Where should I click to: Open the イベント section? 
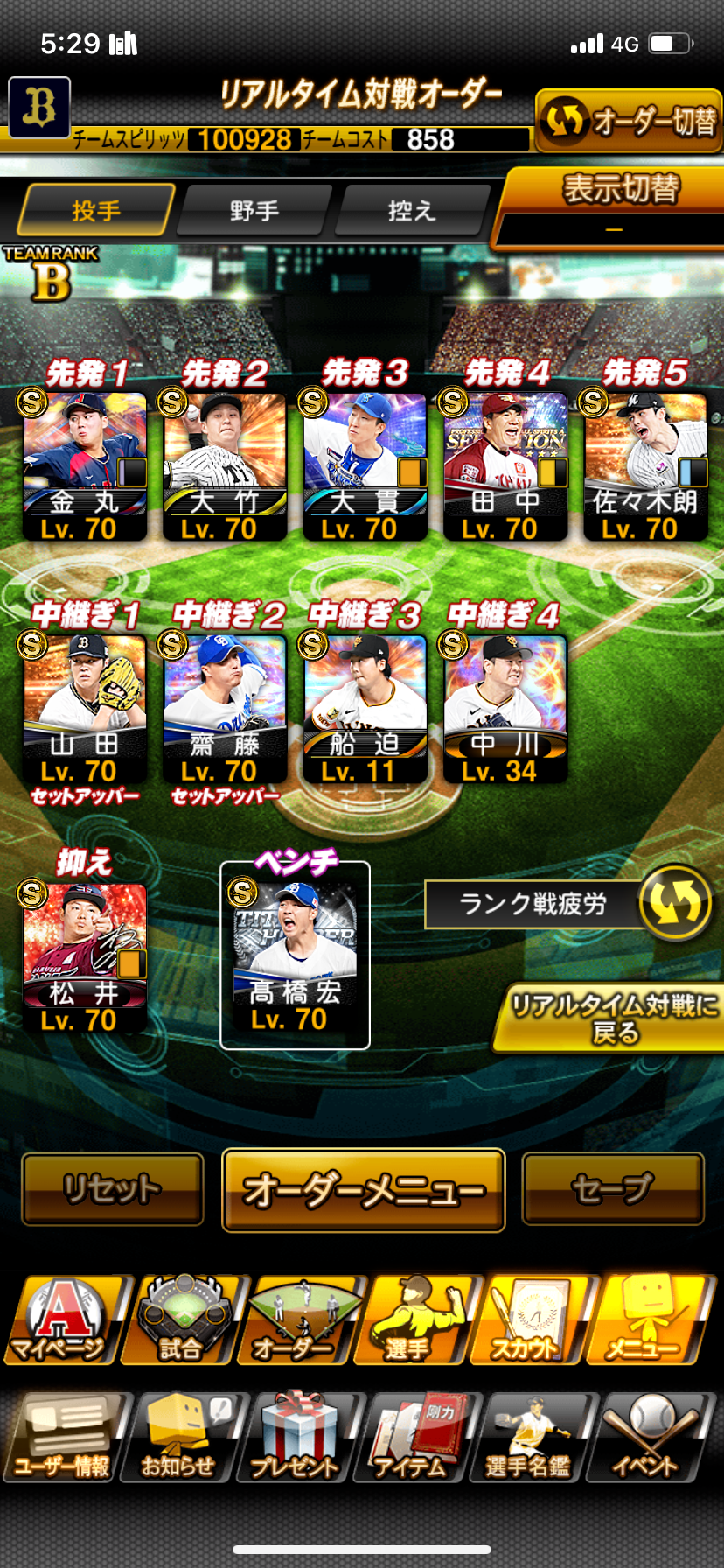pos(645,1437)
